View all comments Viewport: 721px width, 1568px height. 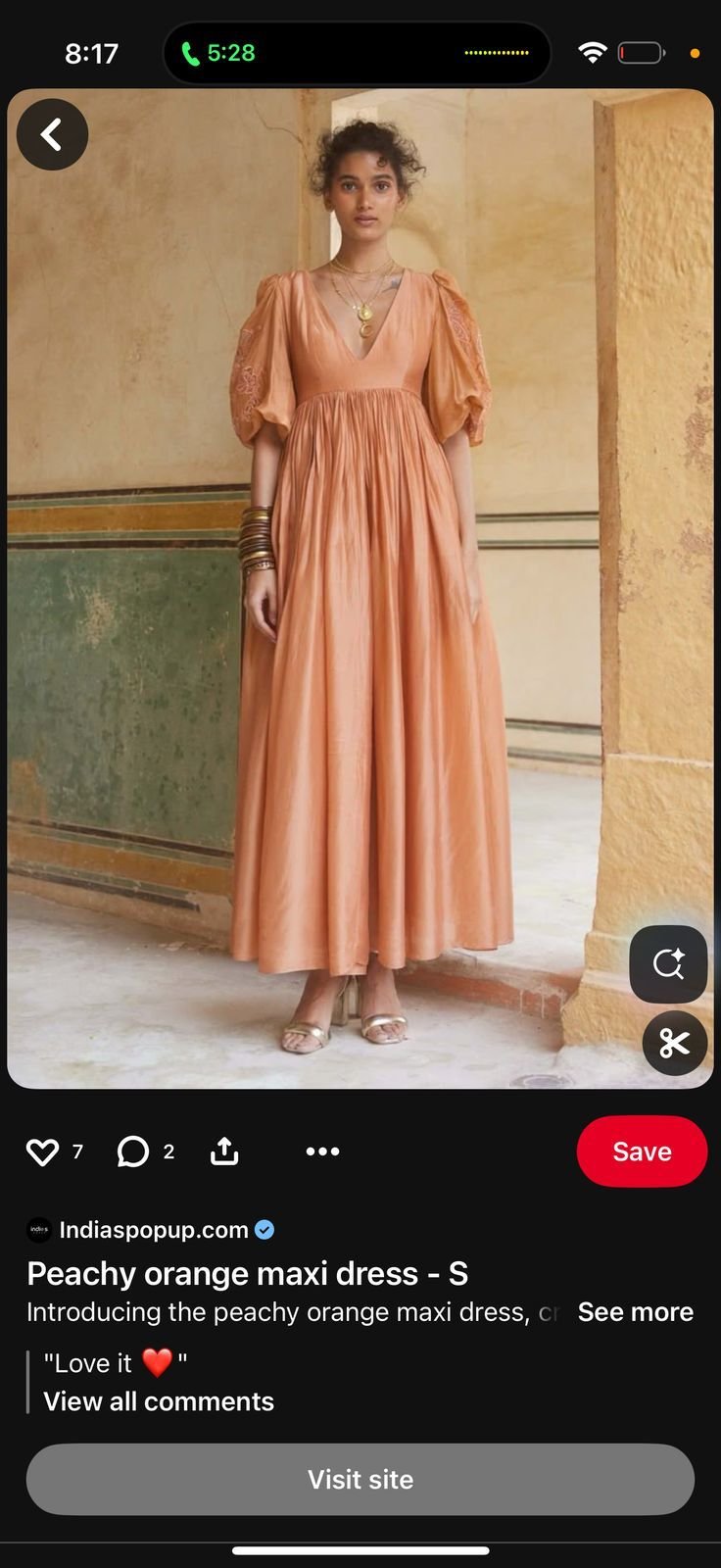[x=159, y=1401]
